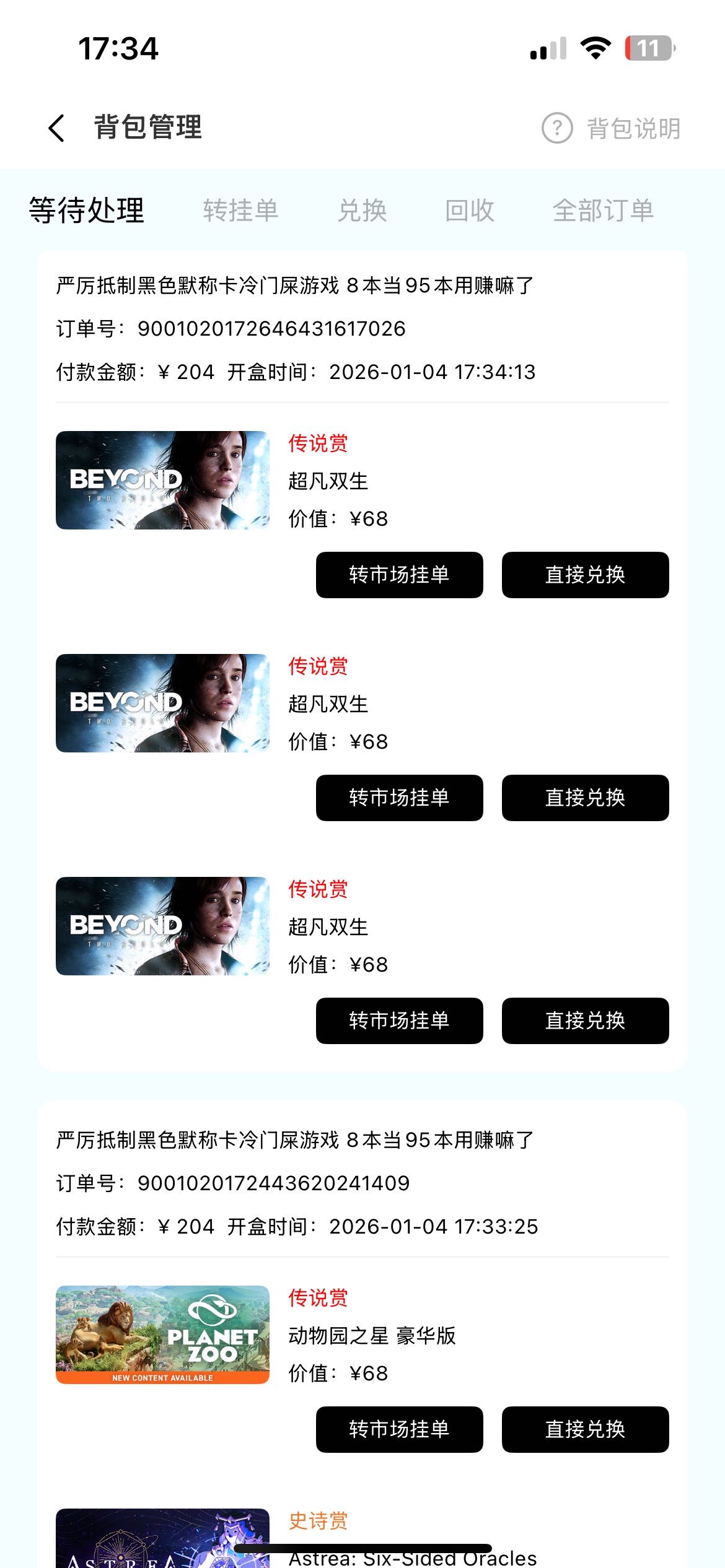This screenshot has height=1568, width=725.
Task: Open the 回收 tab
Action: (470, 211)
